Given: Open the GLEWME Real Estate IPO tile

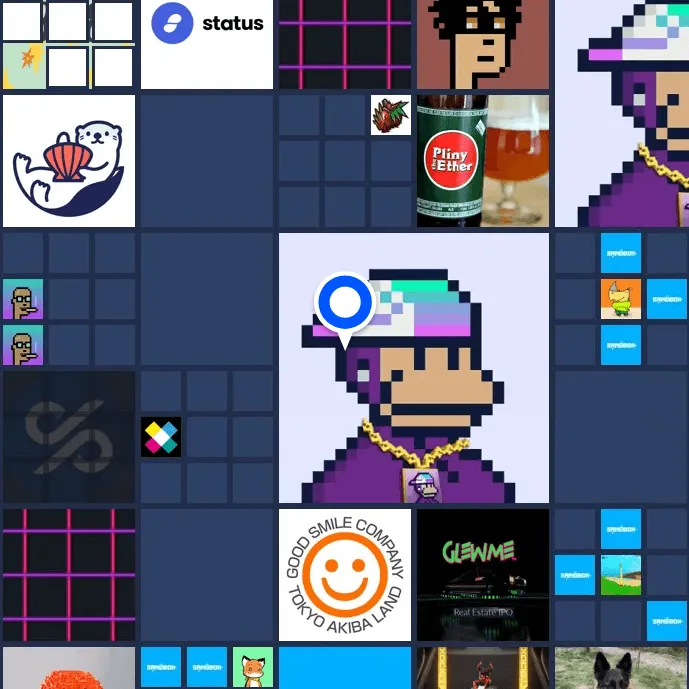Looking at the screenshot, I should point(482,575).
